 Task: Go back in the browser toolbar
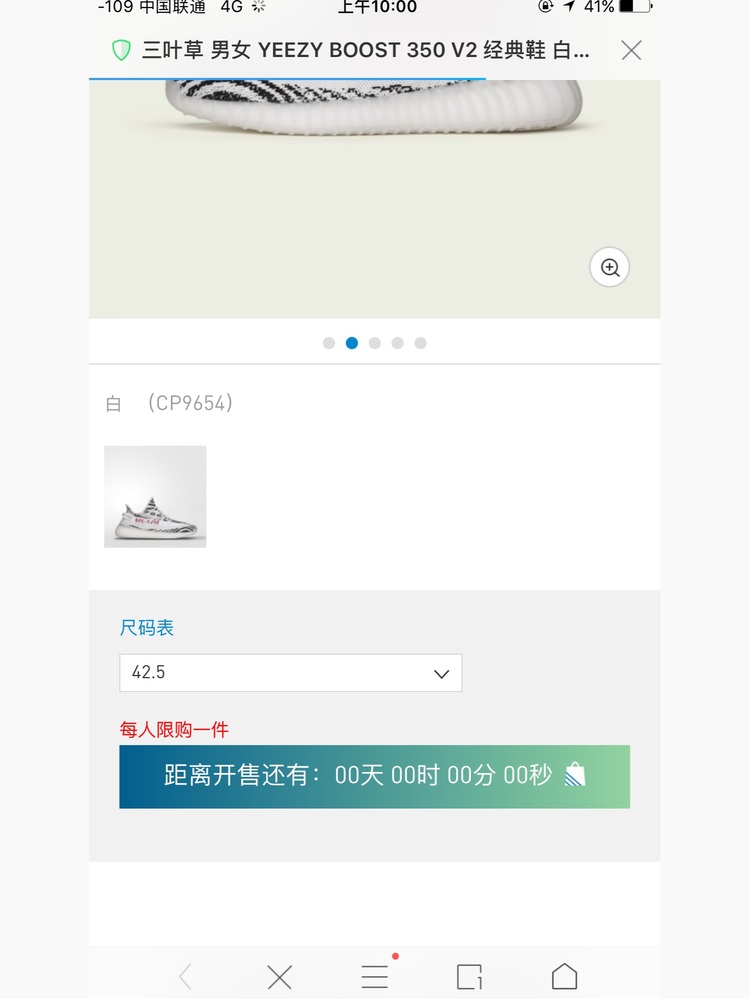185,976
